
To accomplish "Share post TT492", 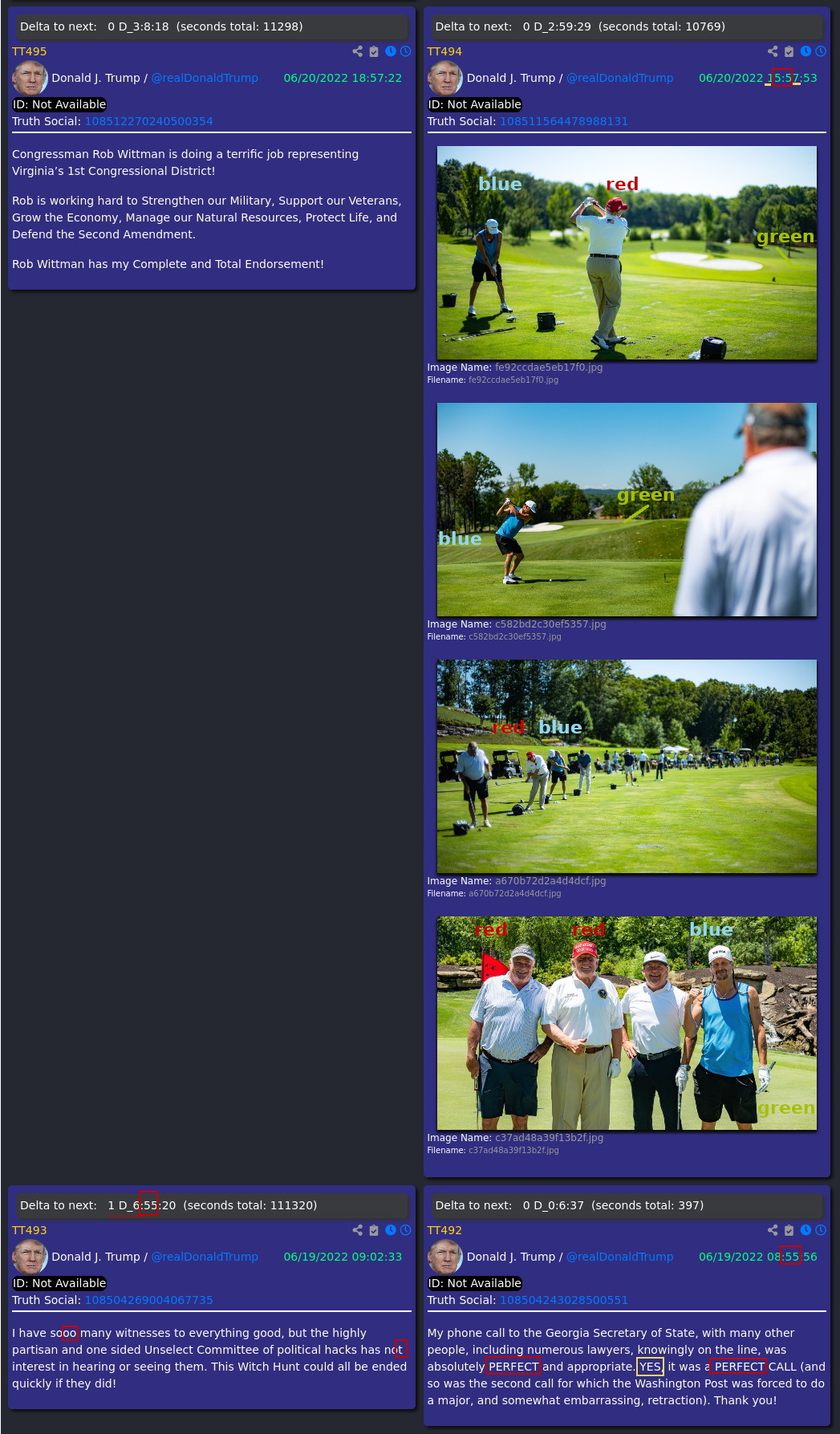I will [x=773, y=1230].
